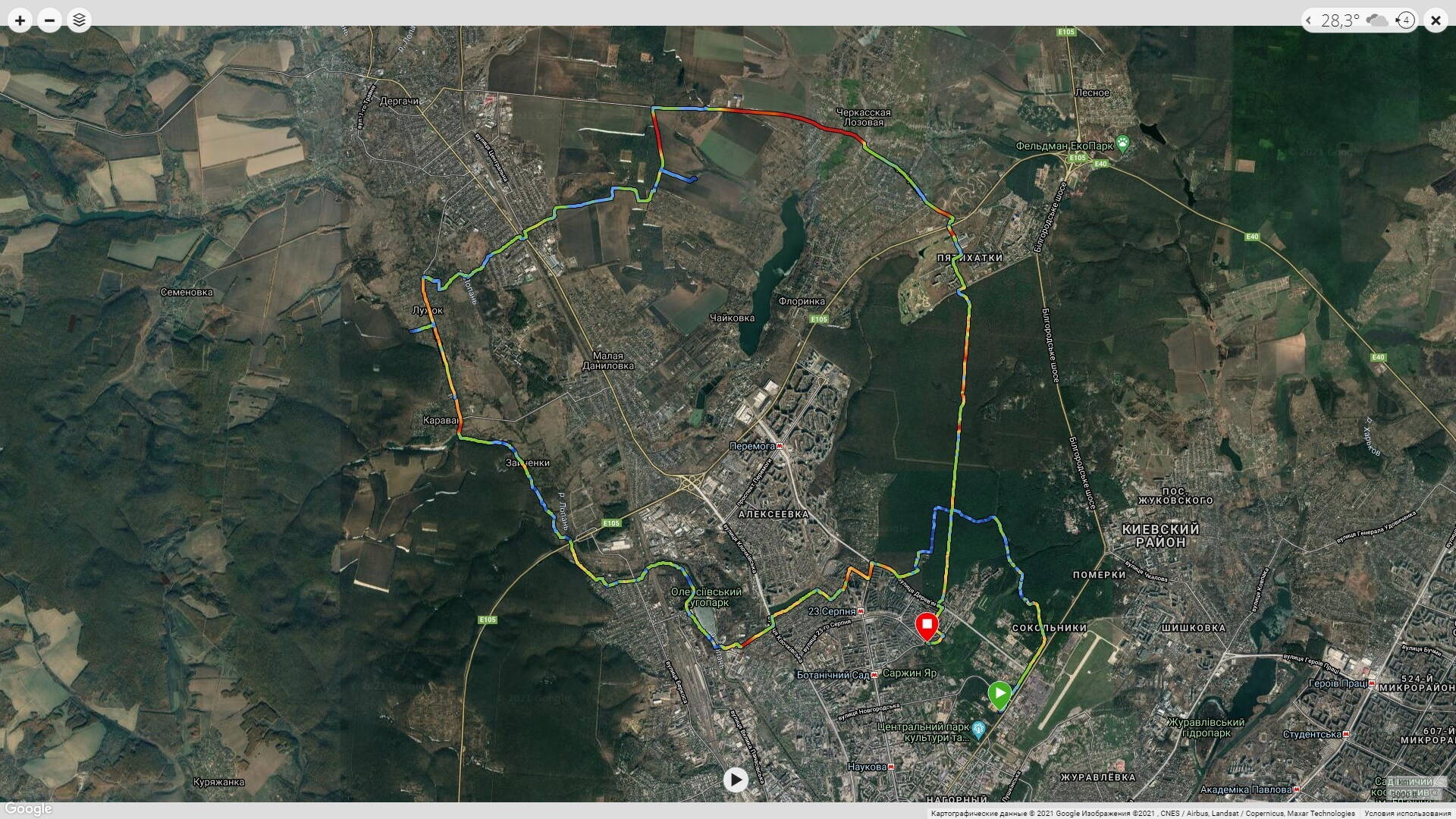Viewport: 1456px width, 819px height.
Task: Zoom in on the map
Action: [x=20, y=20]
